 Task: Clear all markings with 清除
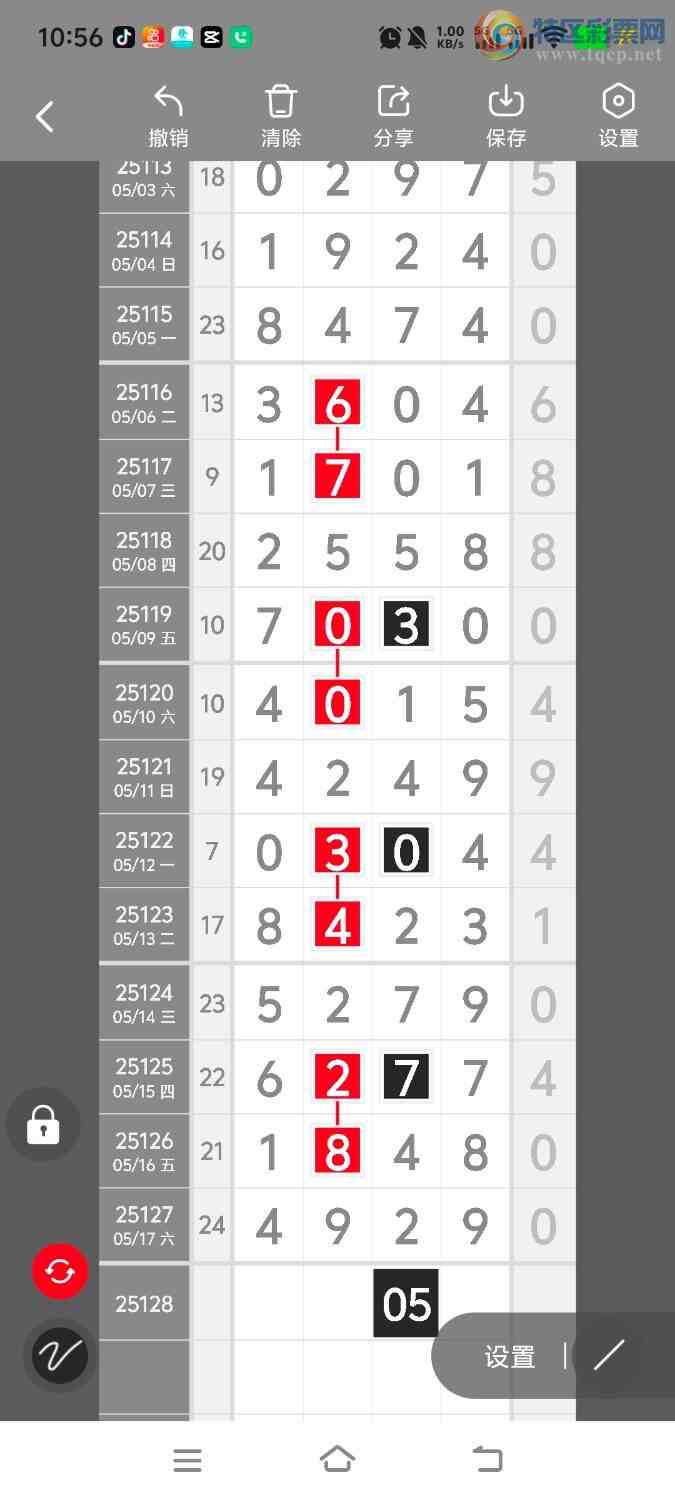tap(281, 116)
